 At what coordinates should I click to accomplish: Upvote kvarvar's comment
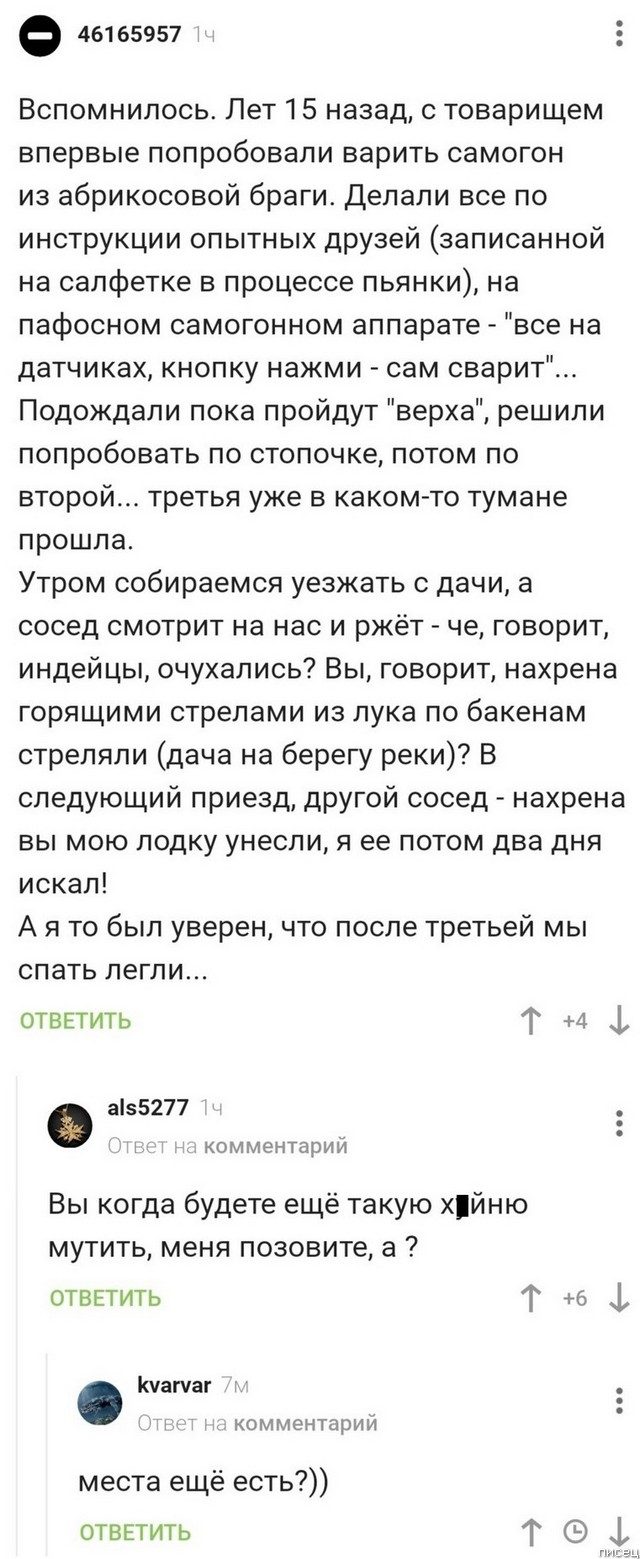tap(531, 1532)
